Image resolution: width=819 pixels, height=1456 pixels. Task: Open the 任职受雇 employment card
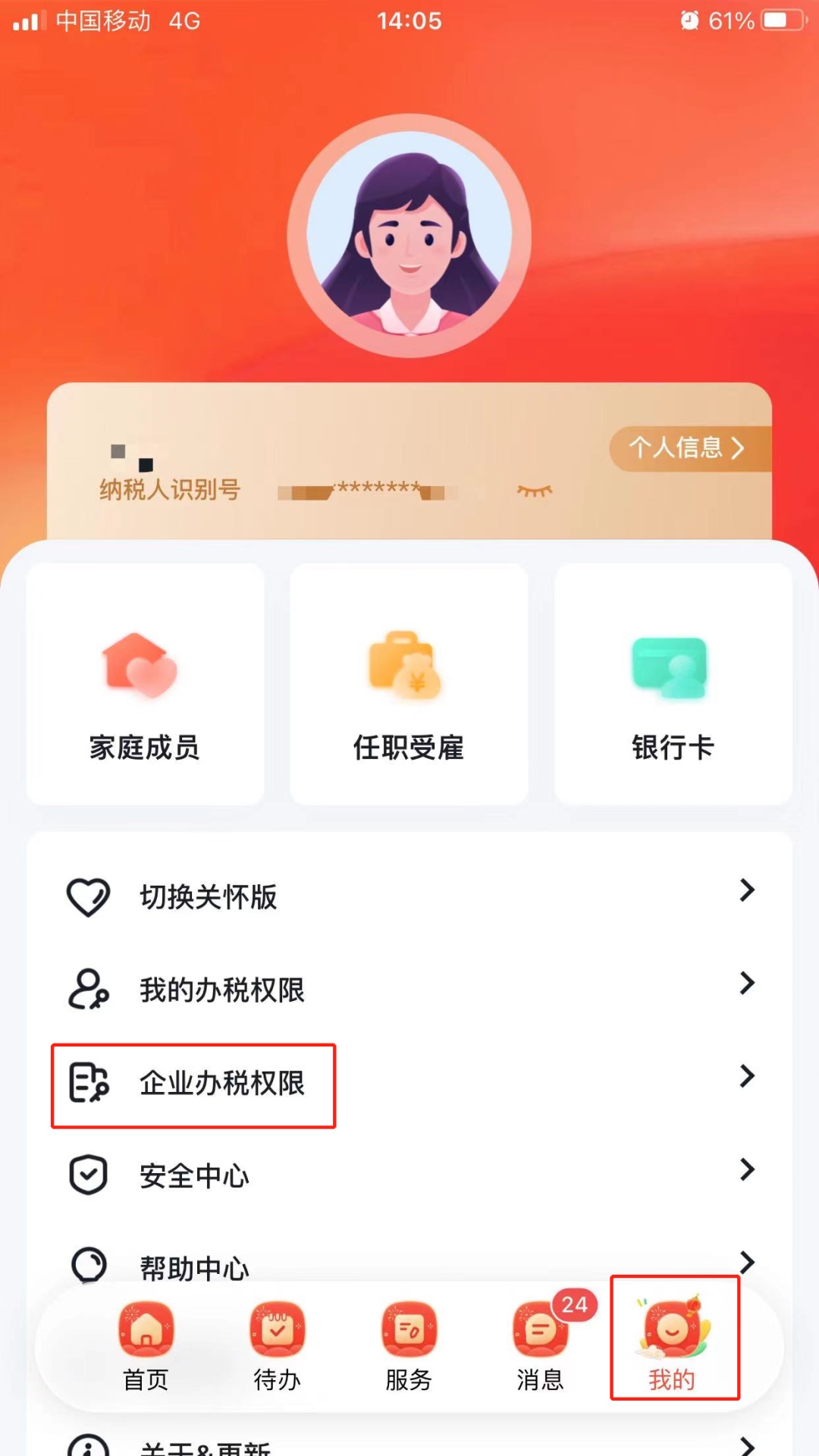409,684
